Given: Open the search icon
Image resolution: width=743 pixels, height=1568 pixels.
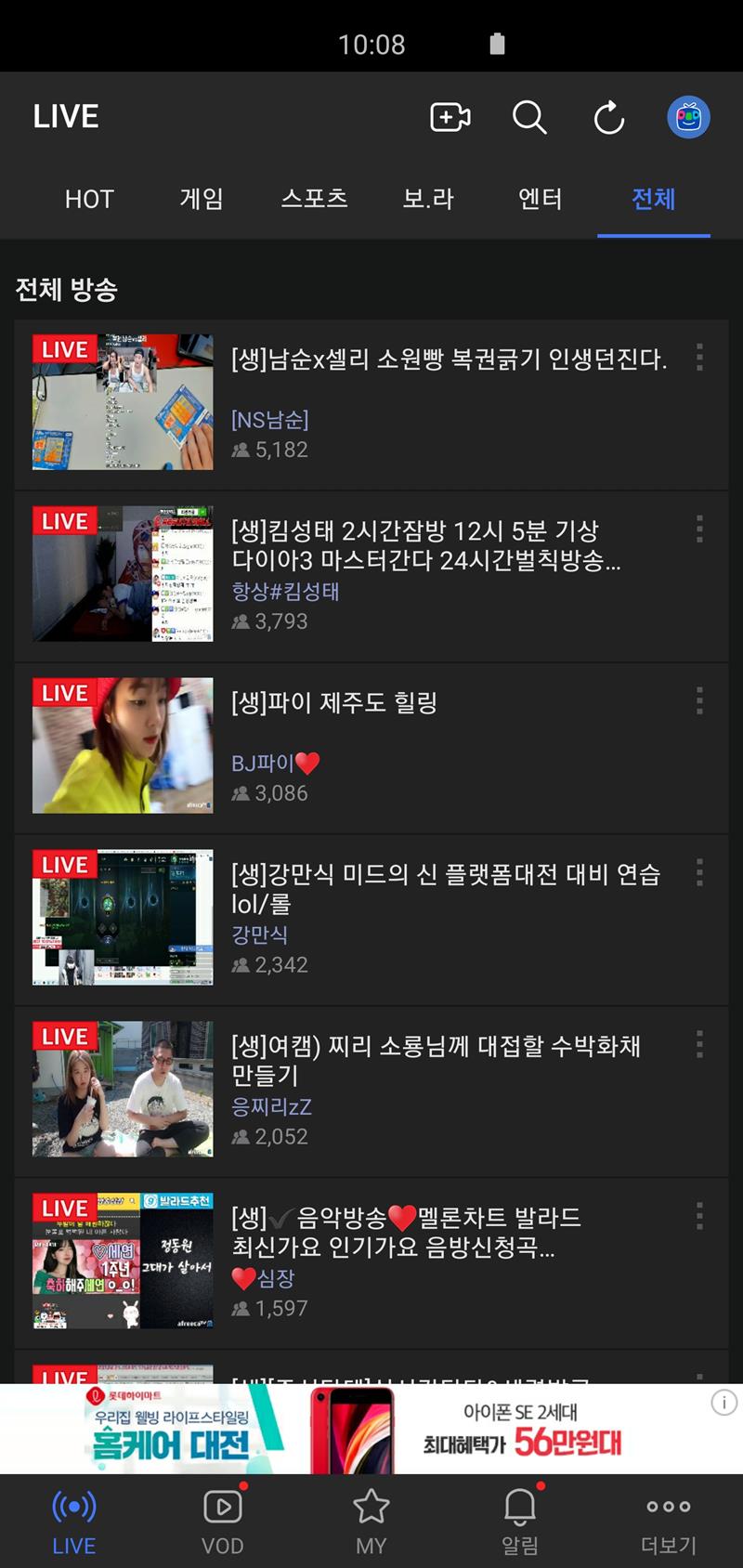Looking at the screenshot, I should [x=529, y=117].
